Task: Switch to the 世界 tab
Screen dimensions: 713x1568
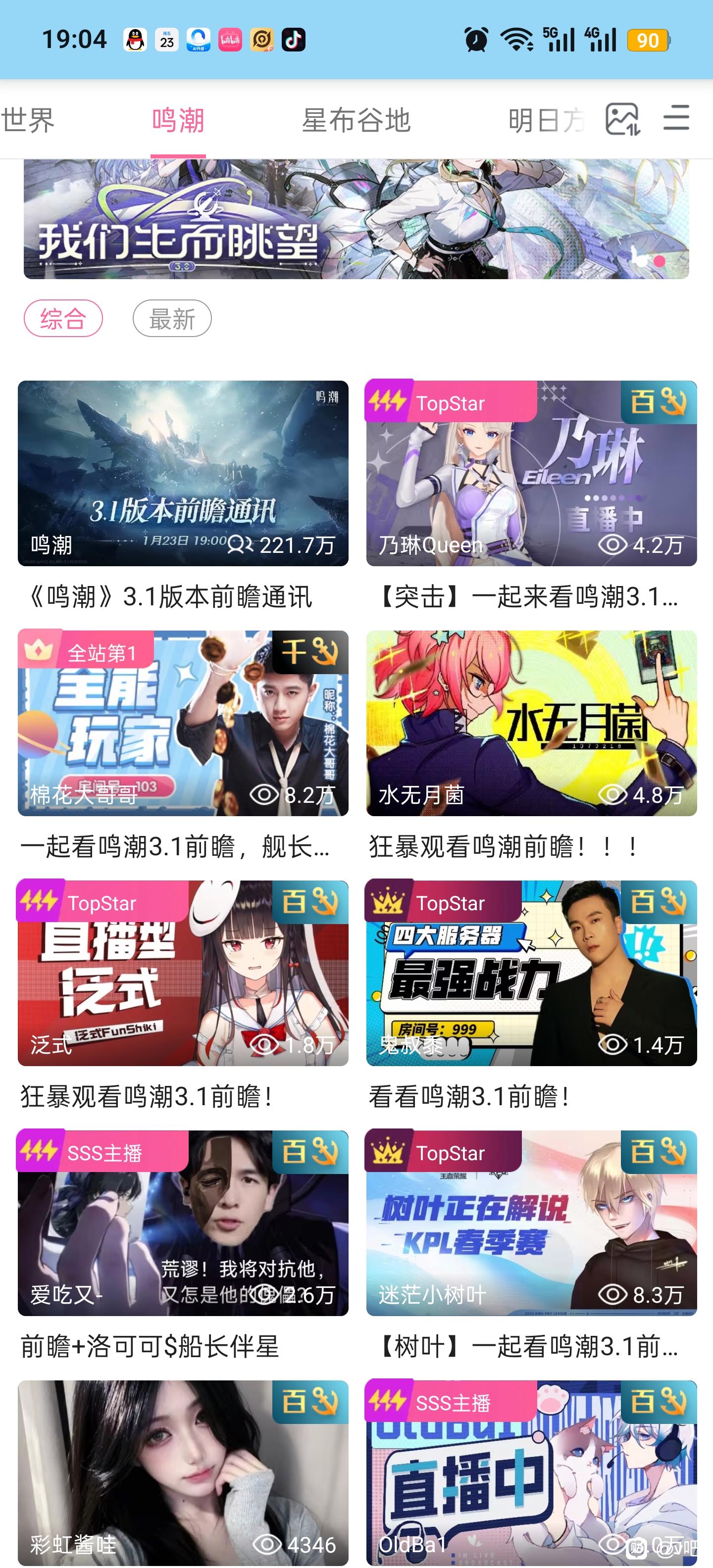Action: coord(27,120)
